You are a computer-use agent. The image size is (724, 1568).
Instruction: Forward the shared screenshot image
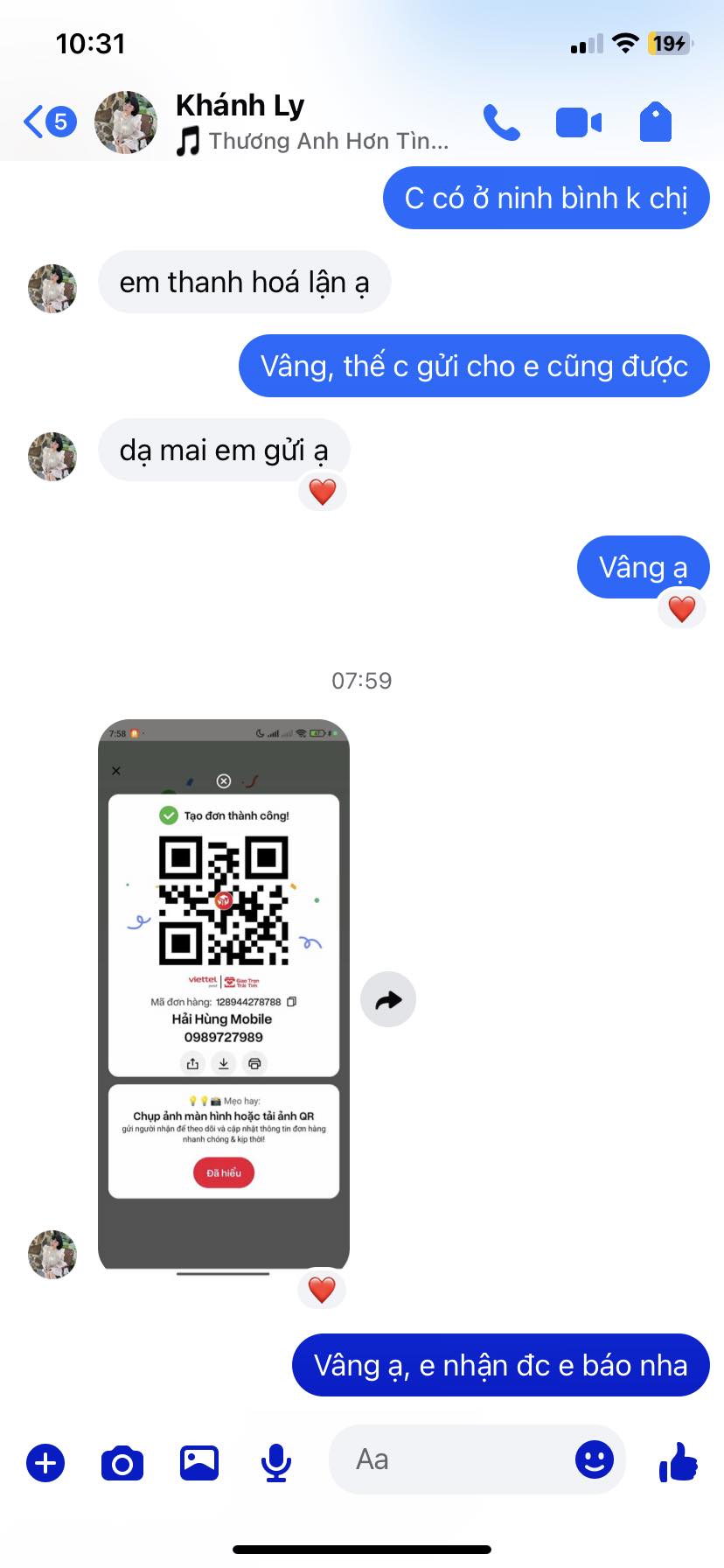click(387, 999)
